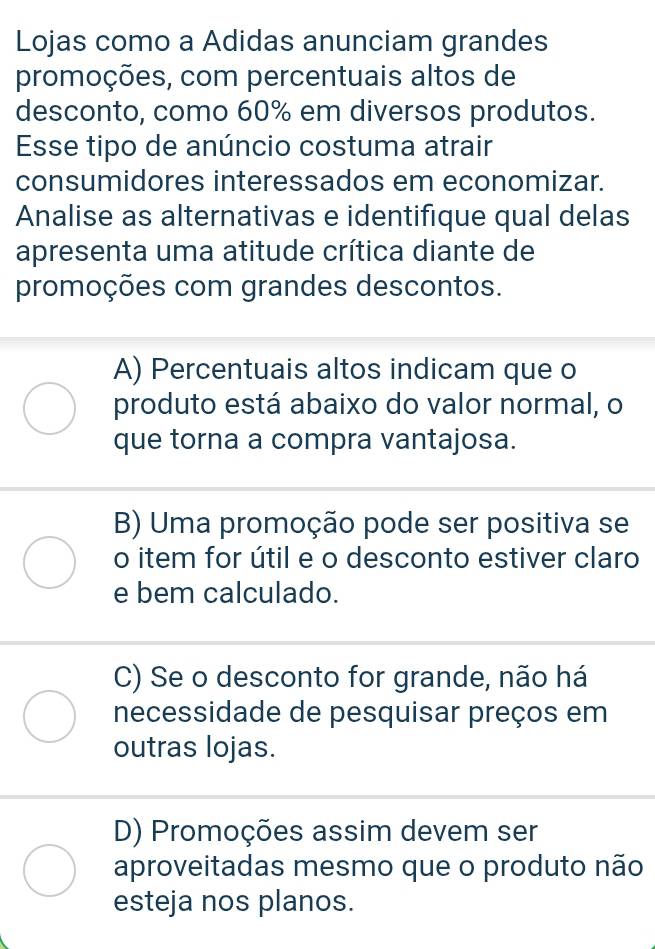Mark option D about aproveitar promoções
The width and height of the screenshot is (655, 949).
48,871
